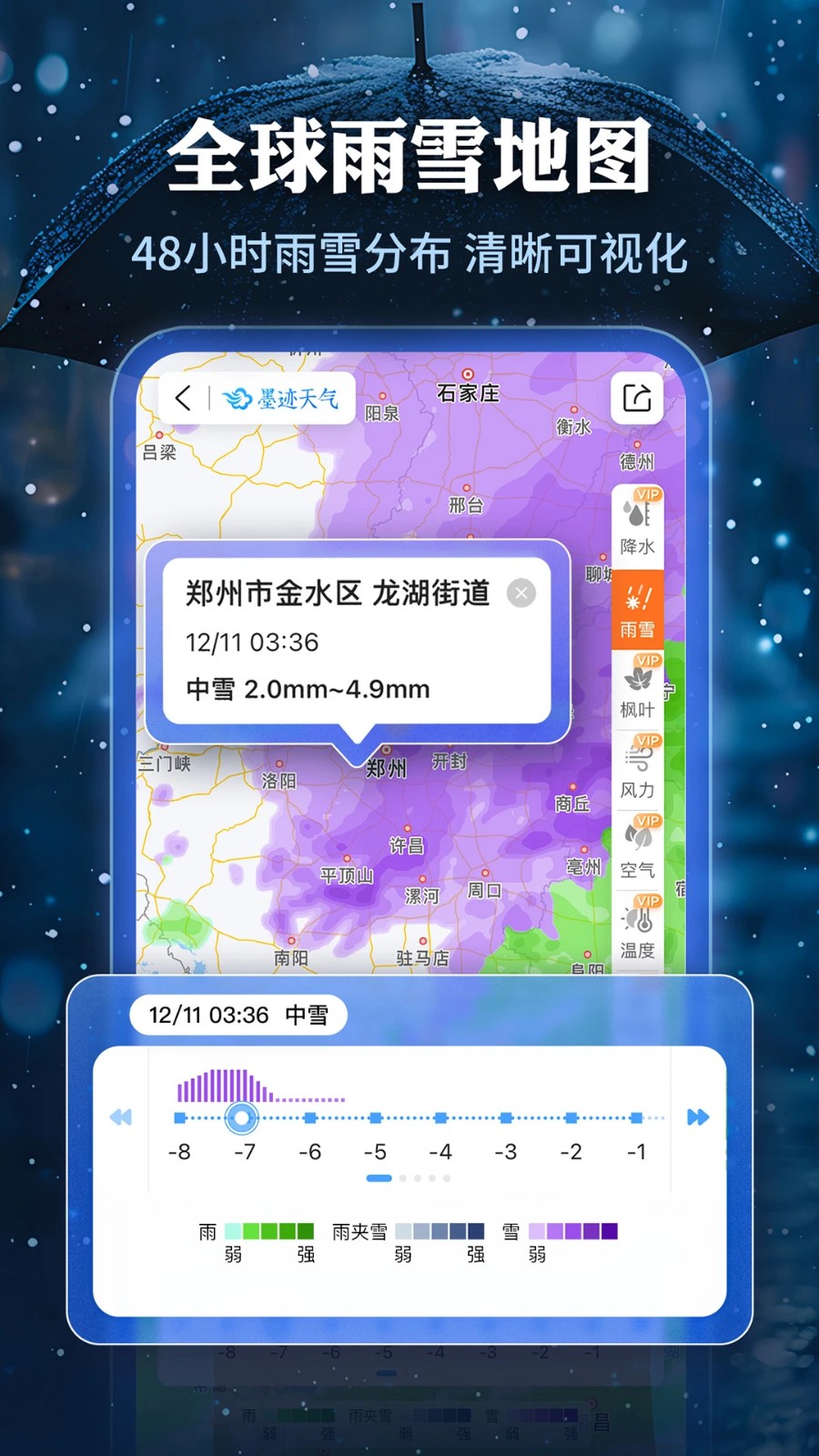Image resolution: width=819 pixels, height=1456 pixels.
Task: Skip backward using the double-left arrow
Action: coord(123,1117)
